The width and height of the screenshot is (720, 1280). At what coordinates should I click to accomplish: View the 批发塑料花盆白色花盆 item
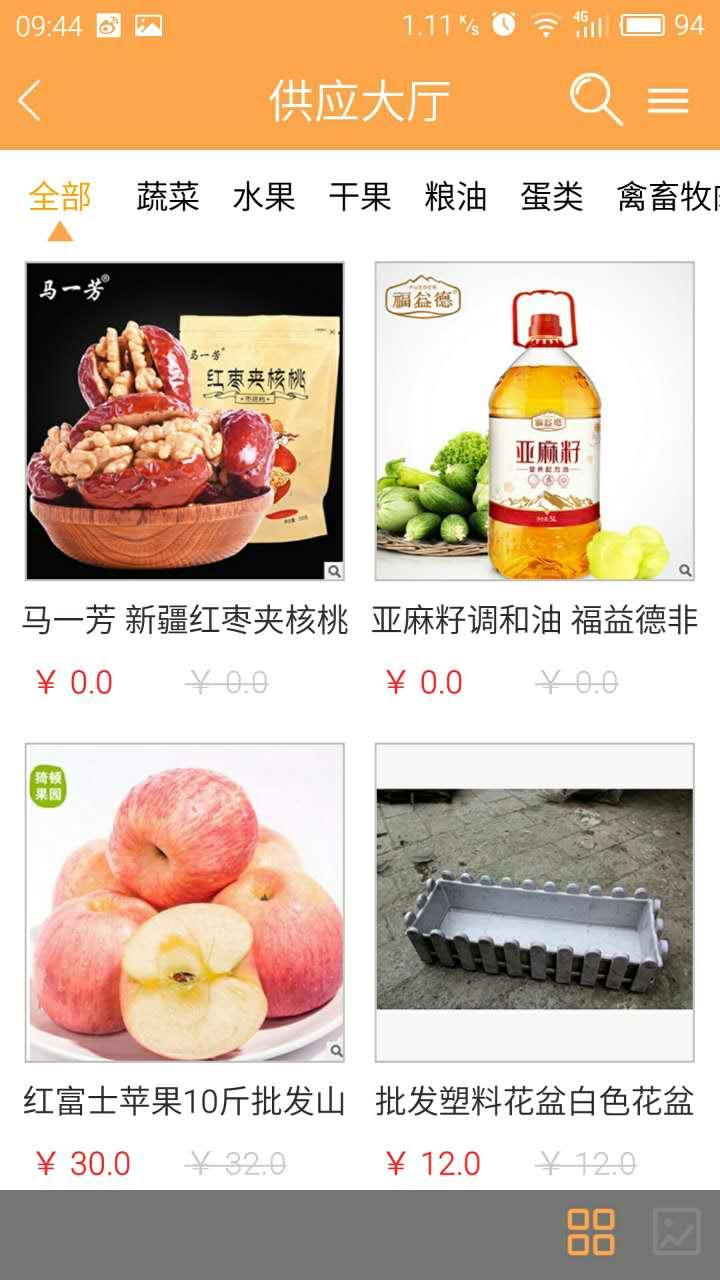pos(535,902)
